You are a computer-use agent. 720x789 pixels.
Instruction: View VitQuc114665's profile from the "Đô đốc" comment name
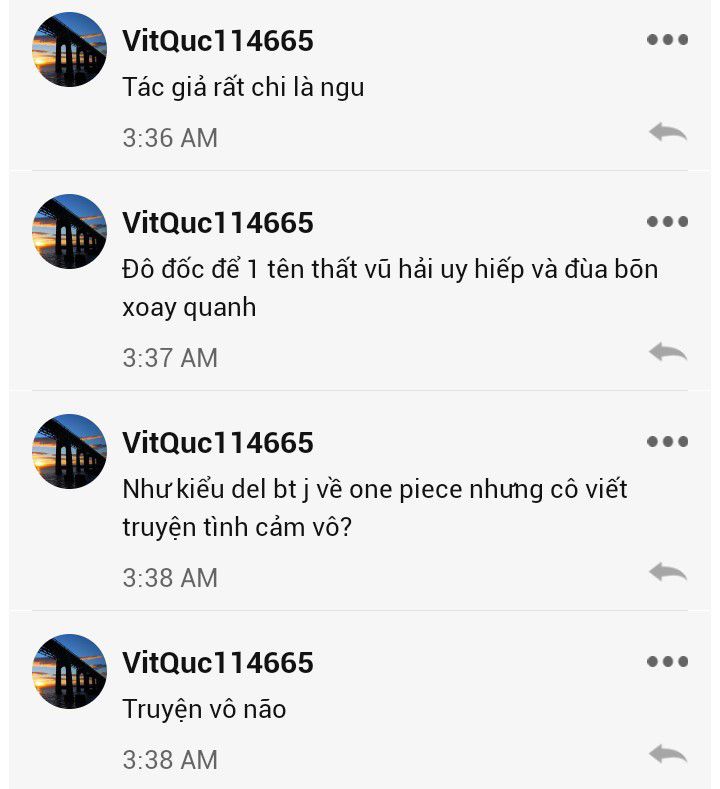[x=217, y=223]
